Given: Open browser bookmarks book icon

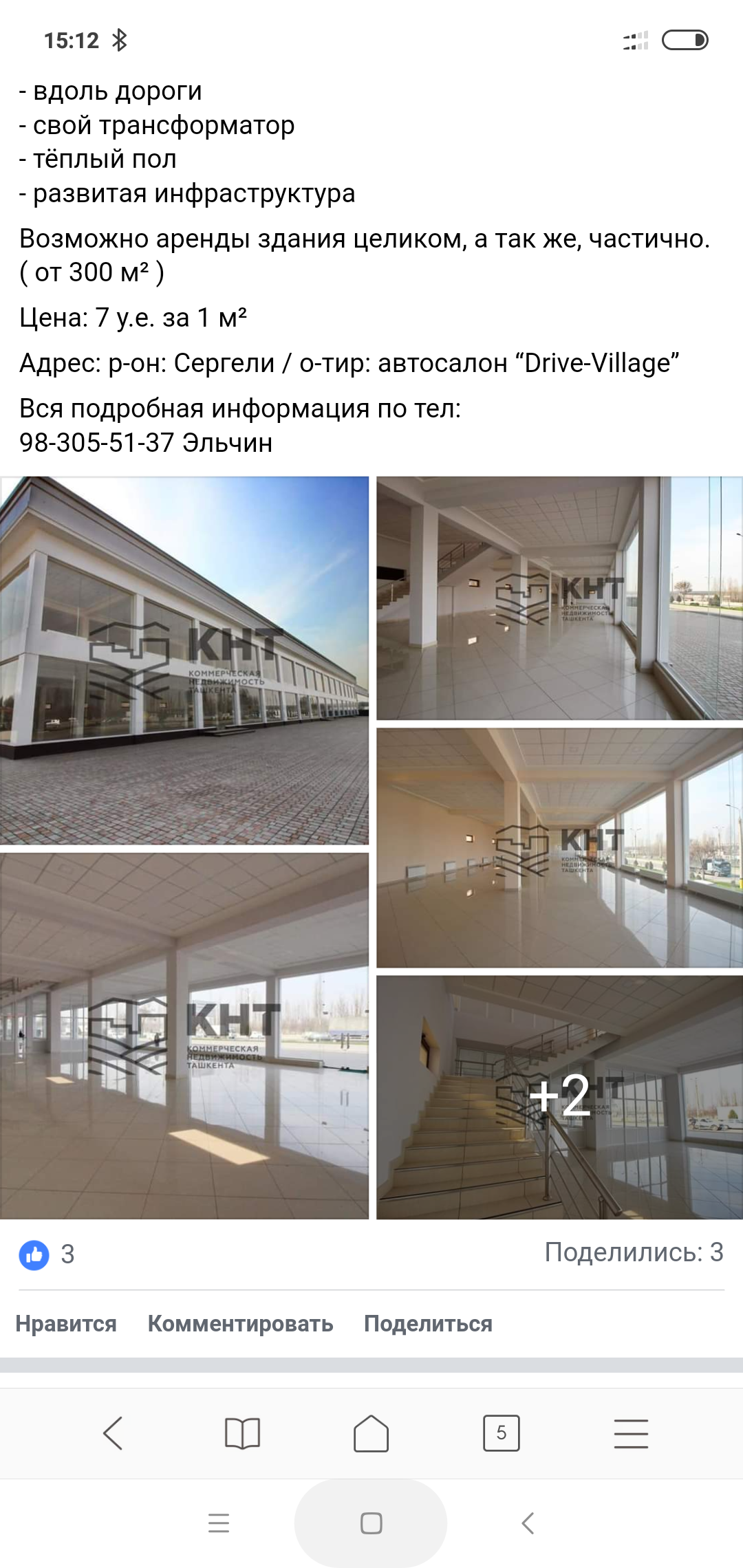Looking at the screenshot, I should click(x=242, y=1433).
